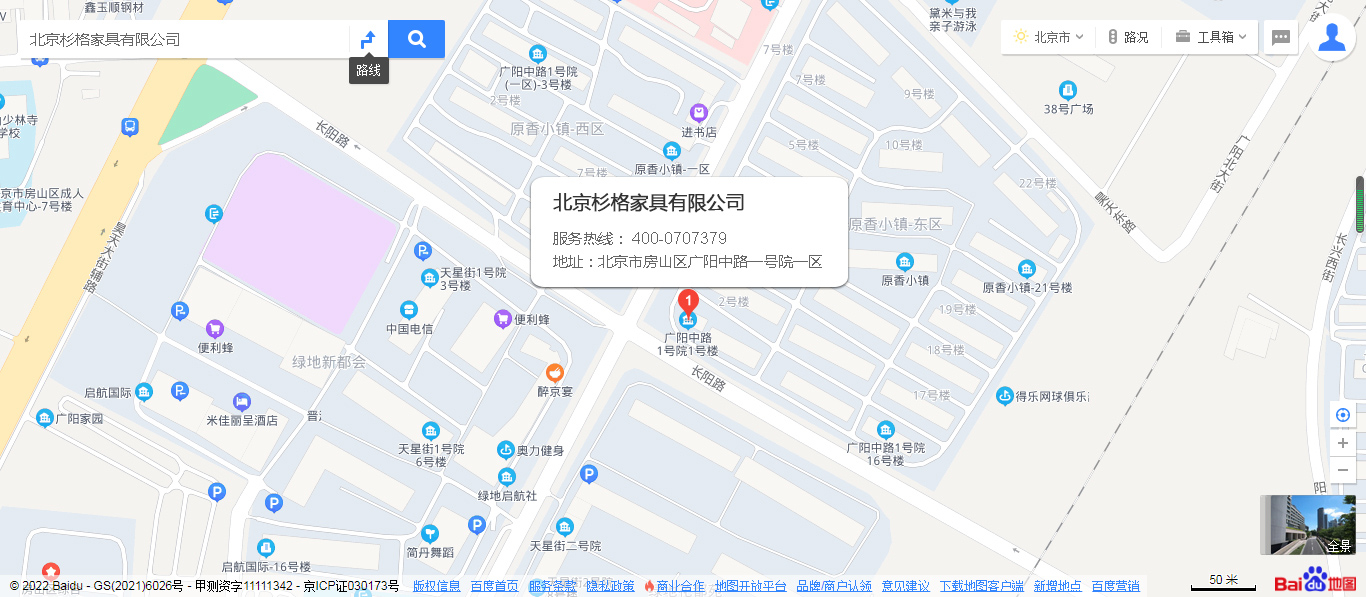1366x597 pixels.
Task: Open the 全景 panorama thumbnail
Action: point(1307,524)
